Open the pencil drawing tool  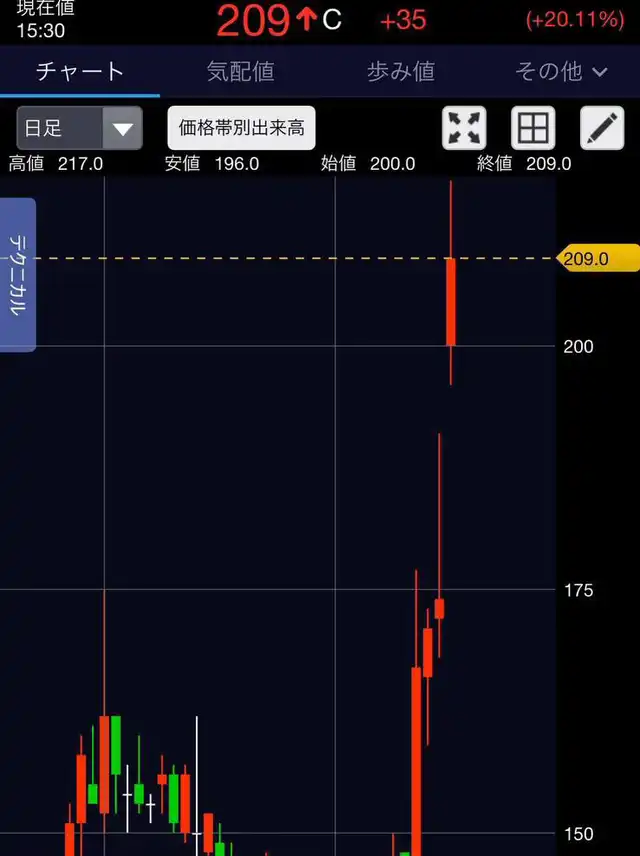coord(602,128)
